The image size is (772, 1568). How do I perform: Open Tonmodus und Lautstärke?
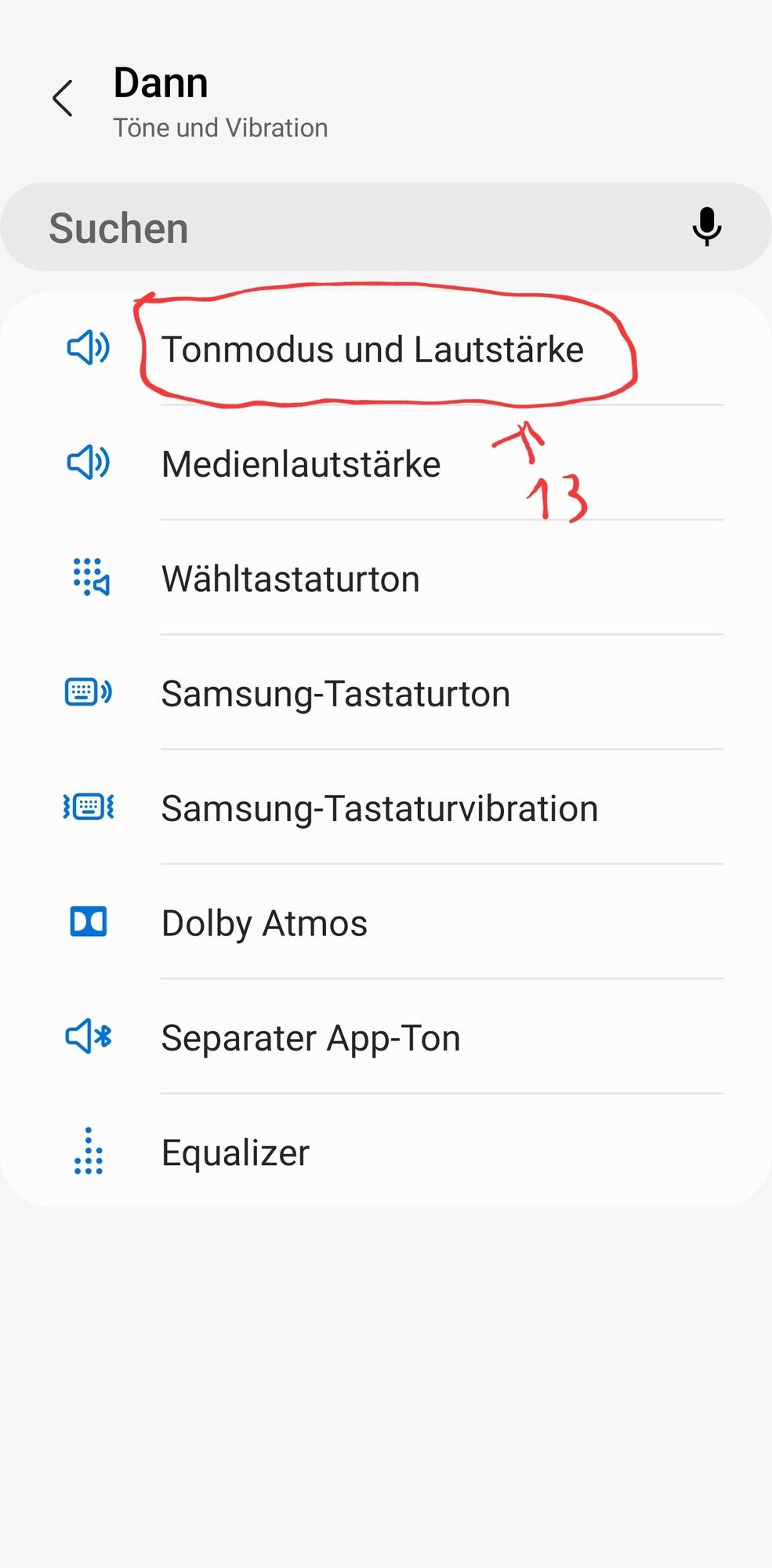372,350
